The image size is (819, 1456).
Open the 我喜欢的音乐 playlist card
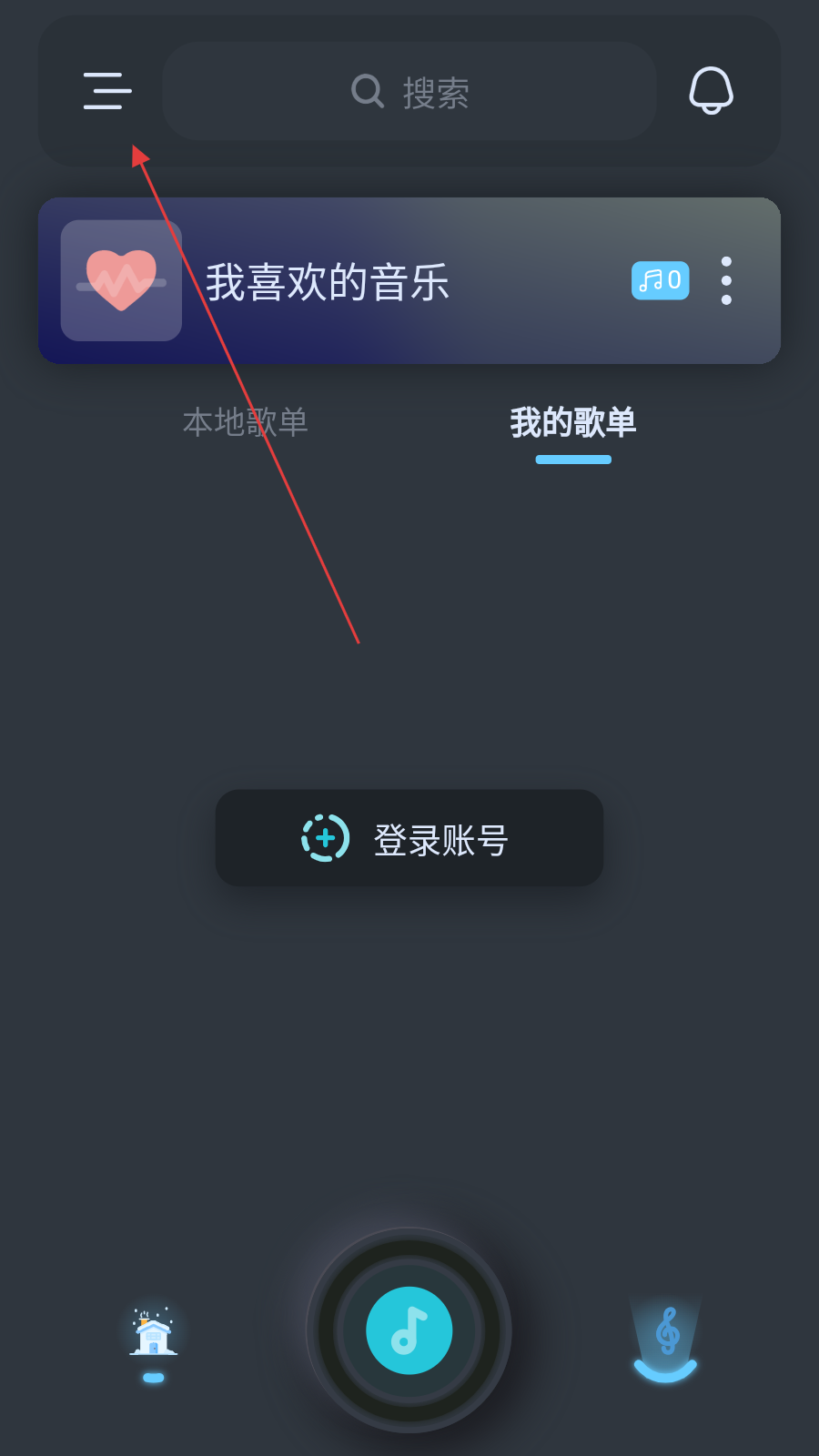(x=364, y=281)
